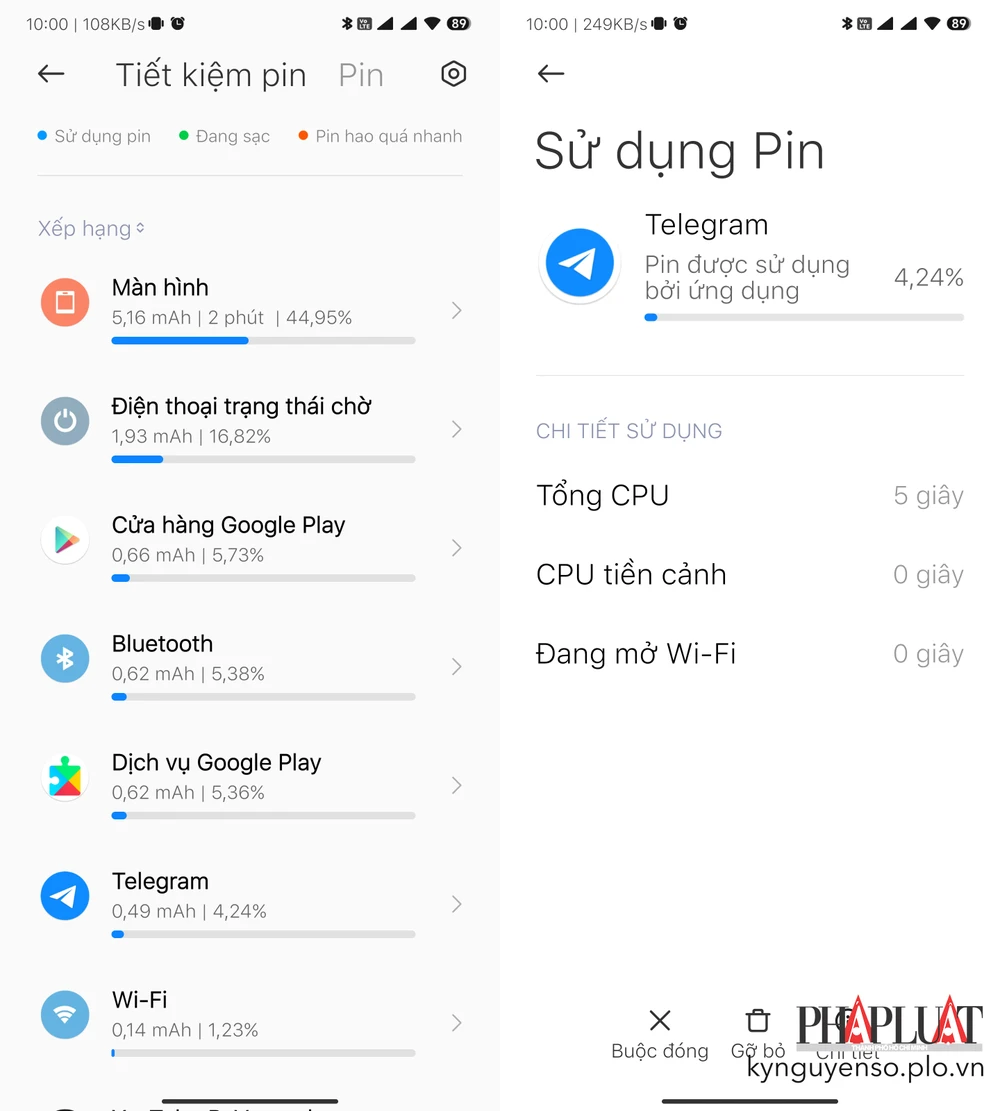Select the Bluetooth battery item icon
Image resolution: width=1000 pixels, height=1111 pixels.
(65, 659)
